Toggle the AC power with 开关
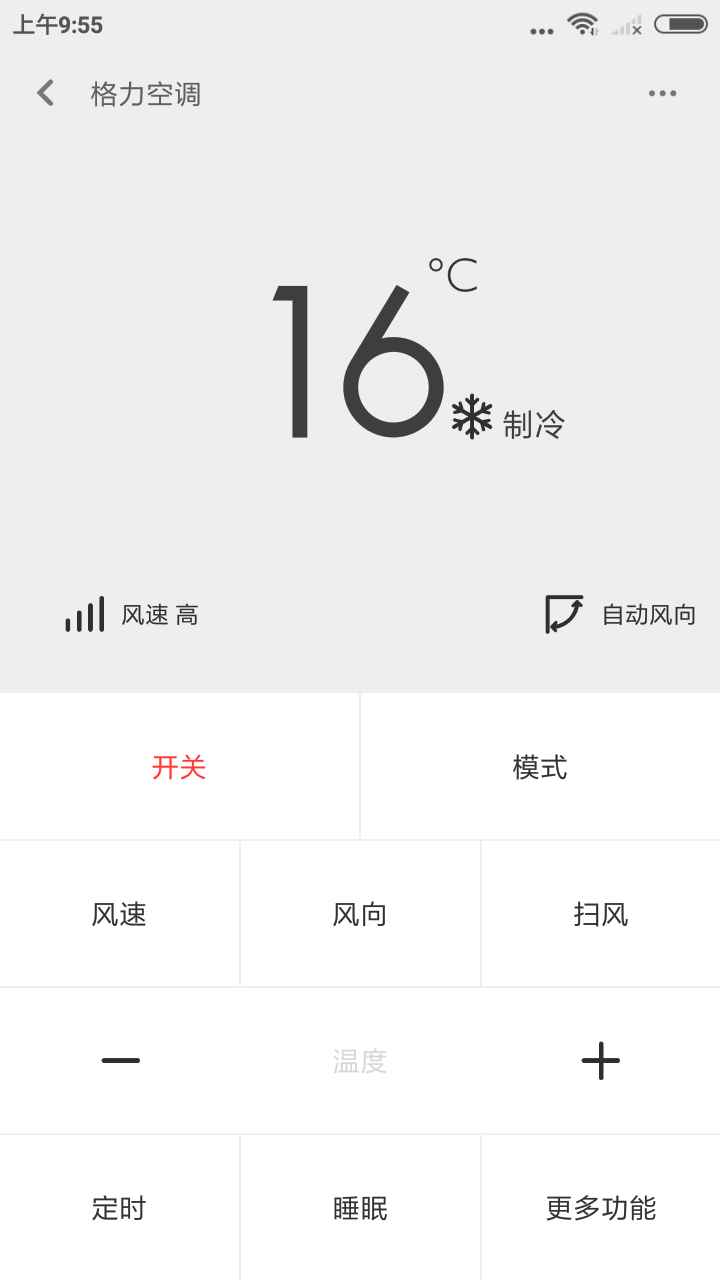720x1280 pixels. [x=179, y=767]
